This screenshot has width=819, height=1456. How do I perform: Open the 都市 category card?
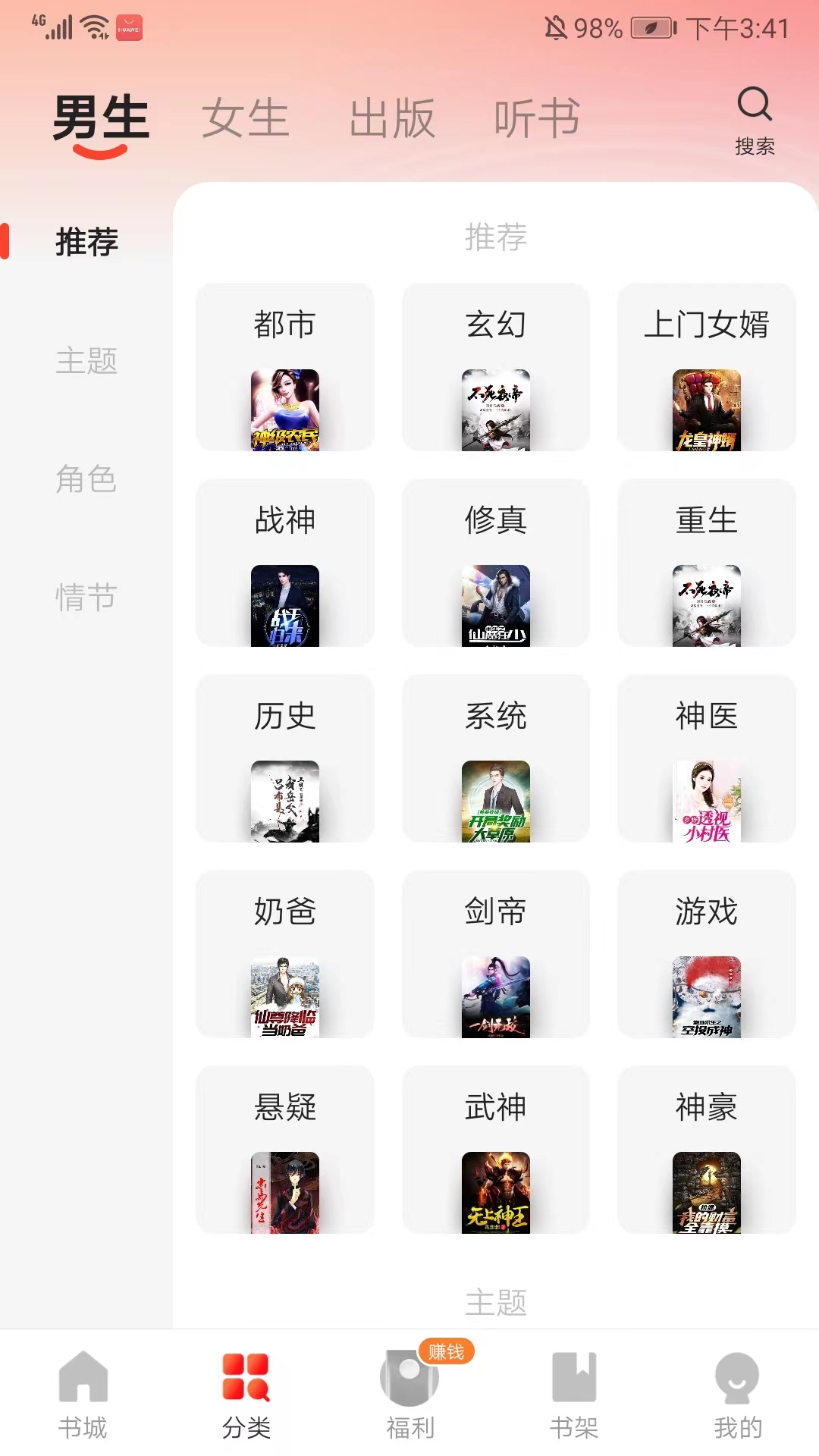click(x=284, y=366)
